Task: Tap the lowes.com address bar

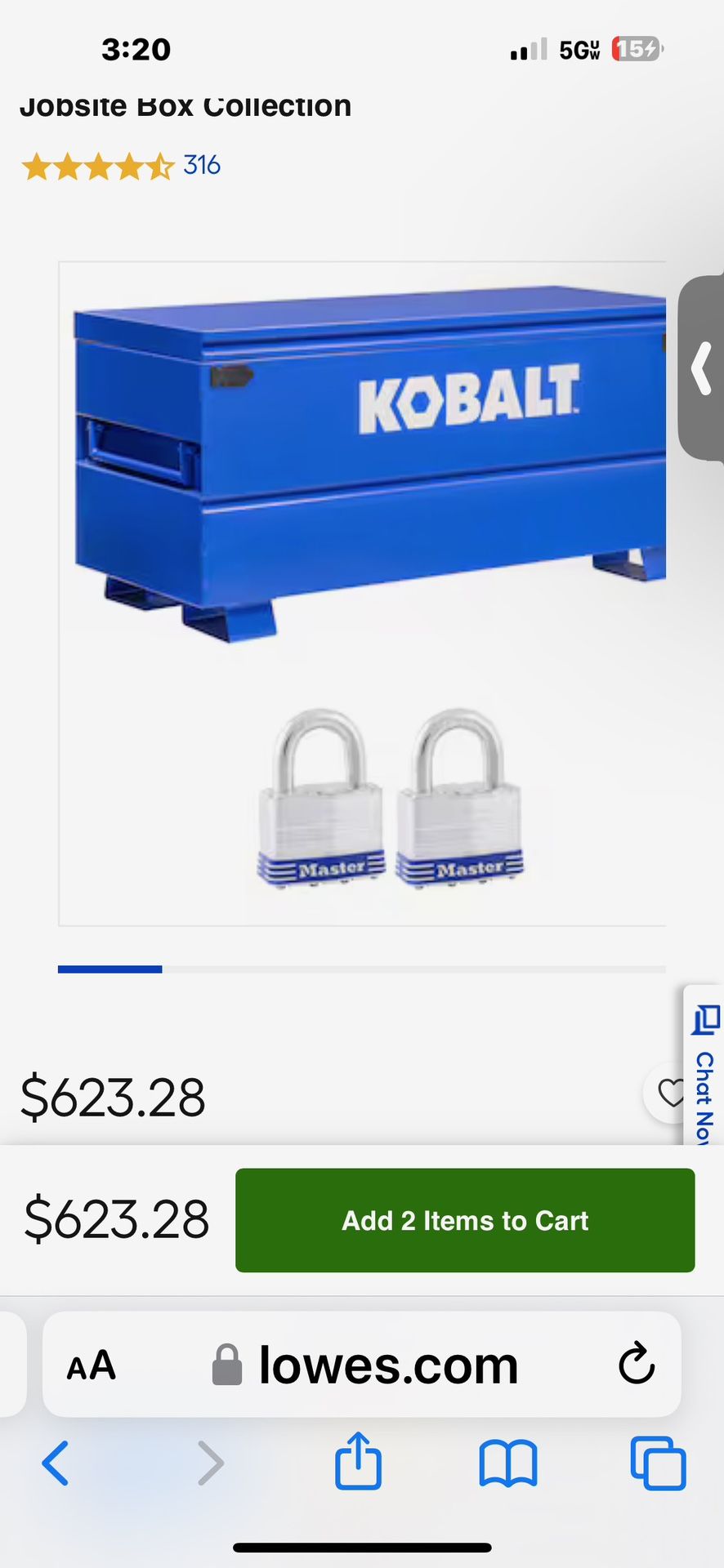Action: coord(387,1363)
